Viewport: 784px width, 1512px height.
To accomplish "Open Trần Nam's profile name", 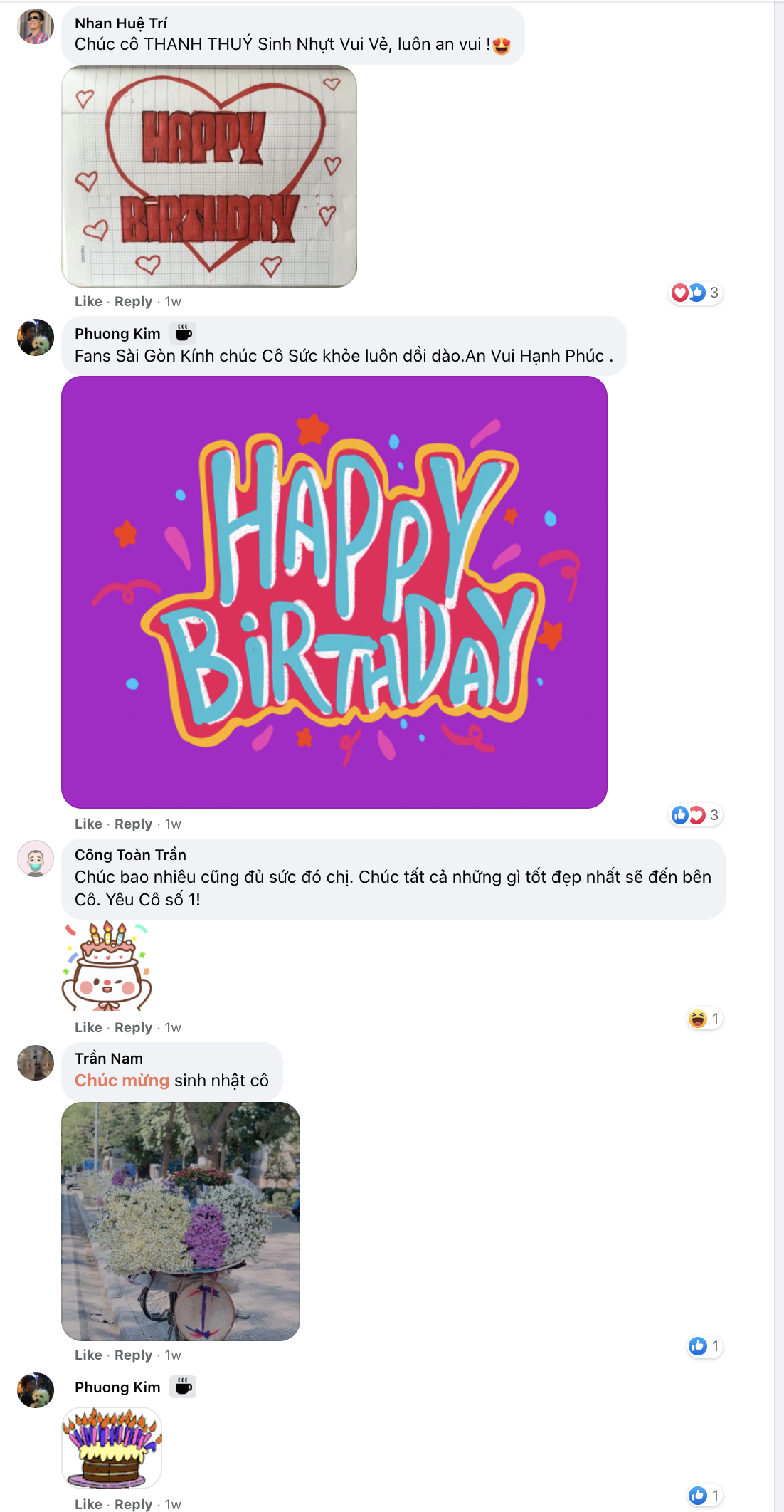I will point(109,1059).
